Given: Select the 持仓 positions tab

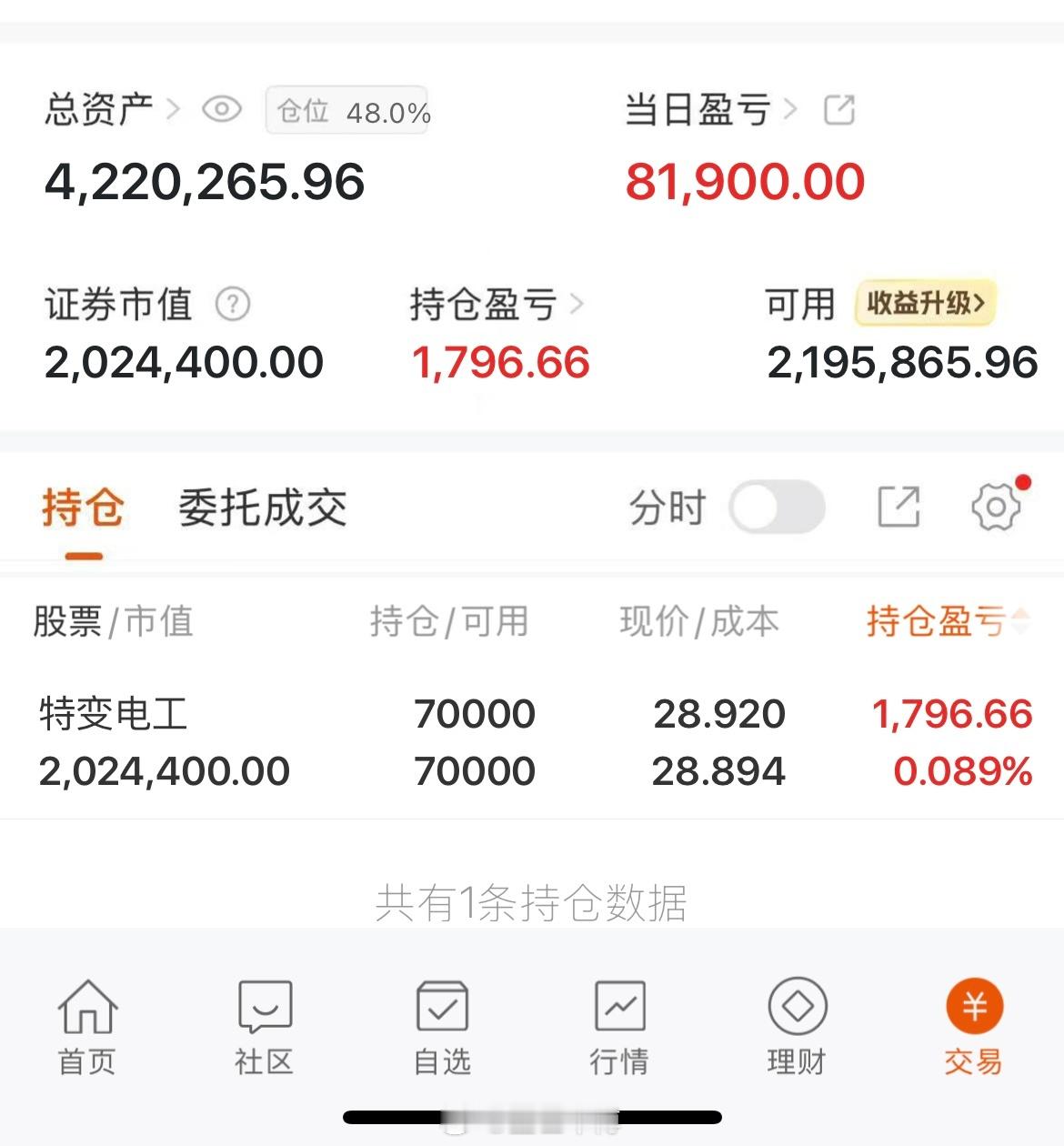Looking at the screenshot, I should 84,509.
